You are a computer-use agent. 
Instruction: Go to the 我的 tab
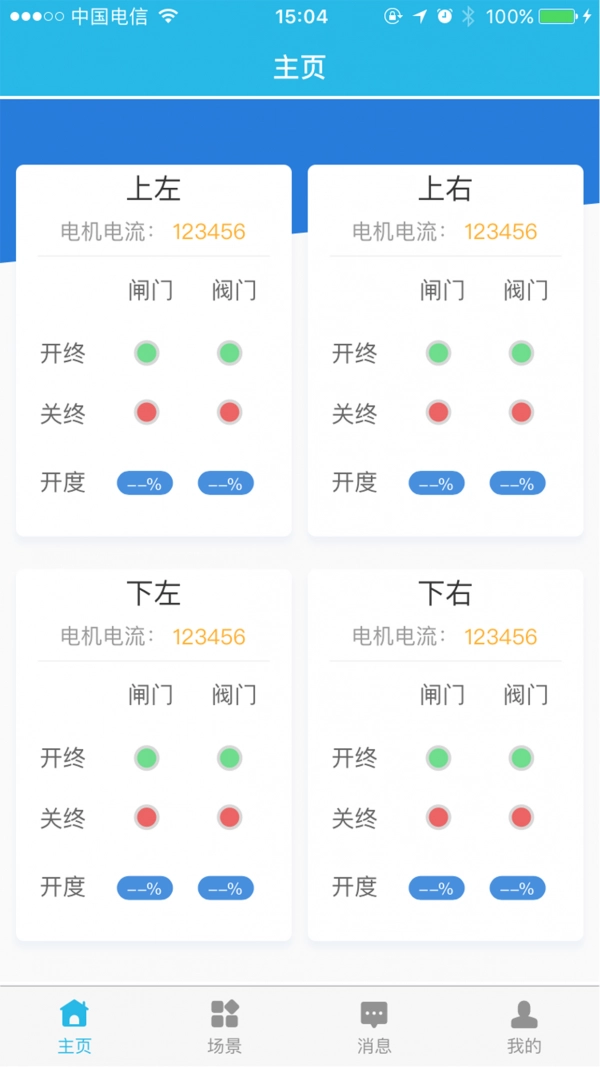524,1026
